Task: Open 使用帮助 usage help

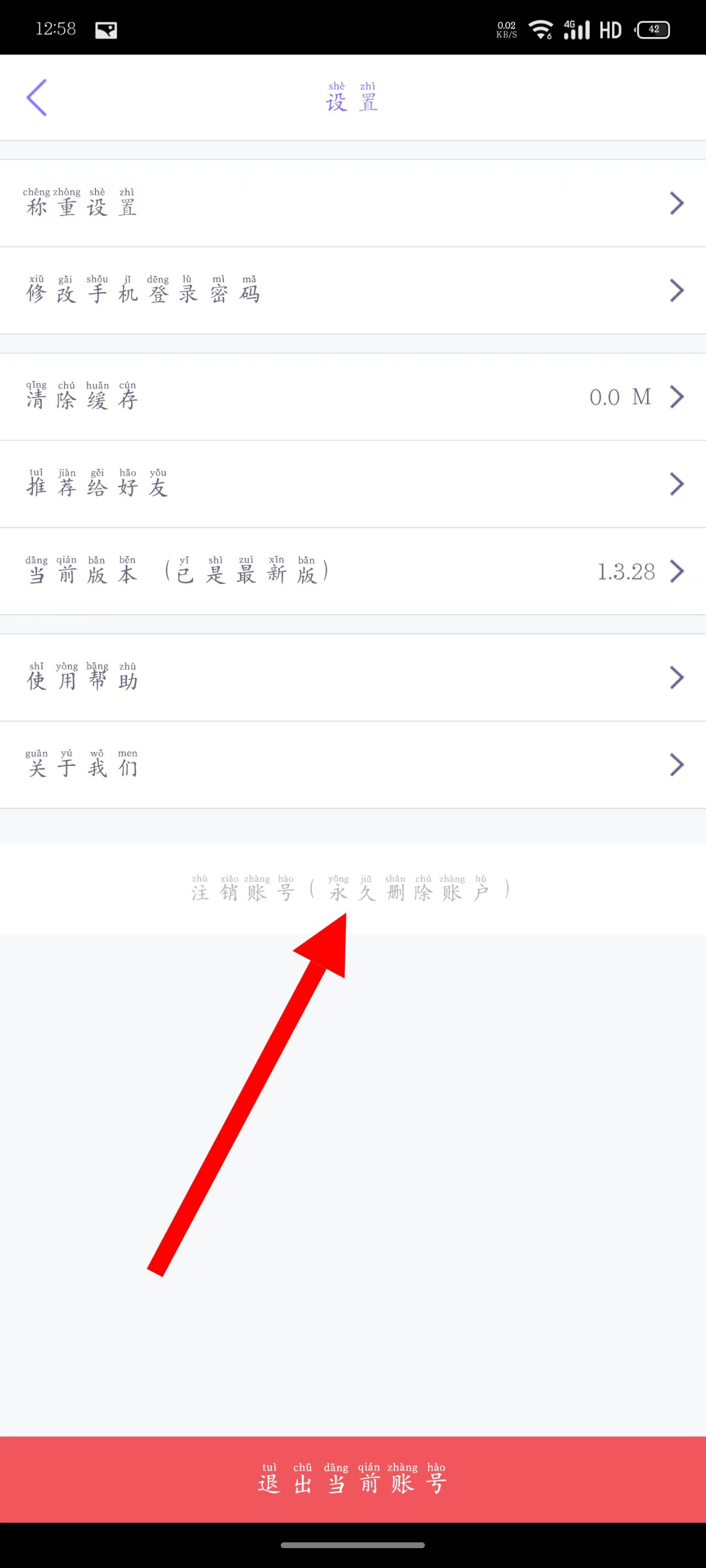Action: pos(352,678)
